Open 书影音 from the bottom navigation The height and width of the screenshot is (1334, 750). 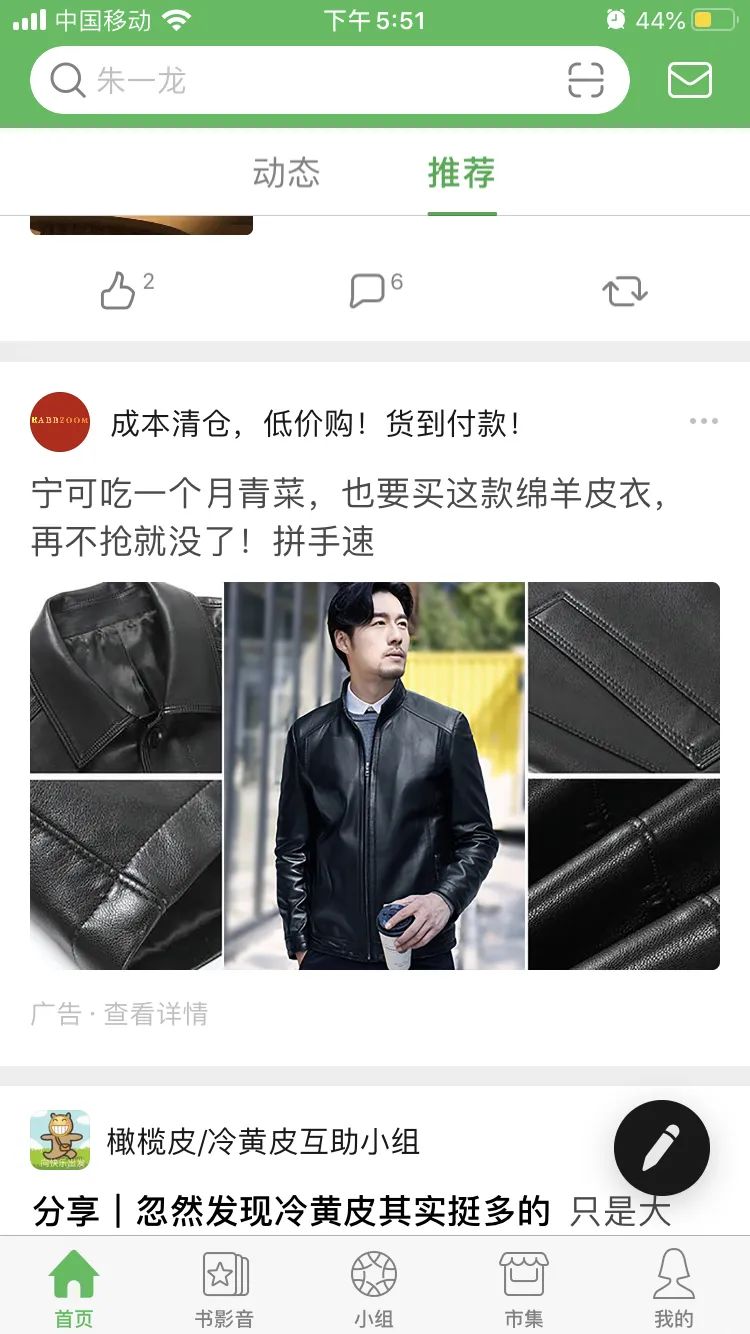click(225, 1285)
